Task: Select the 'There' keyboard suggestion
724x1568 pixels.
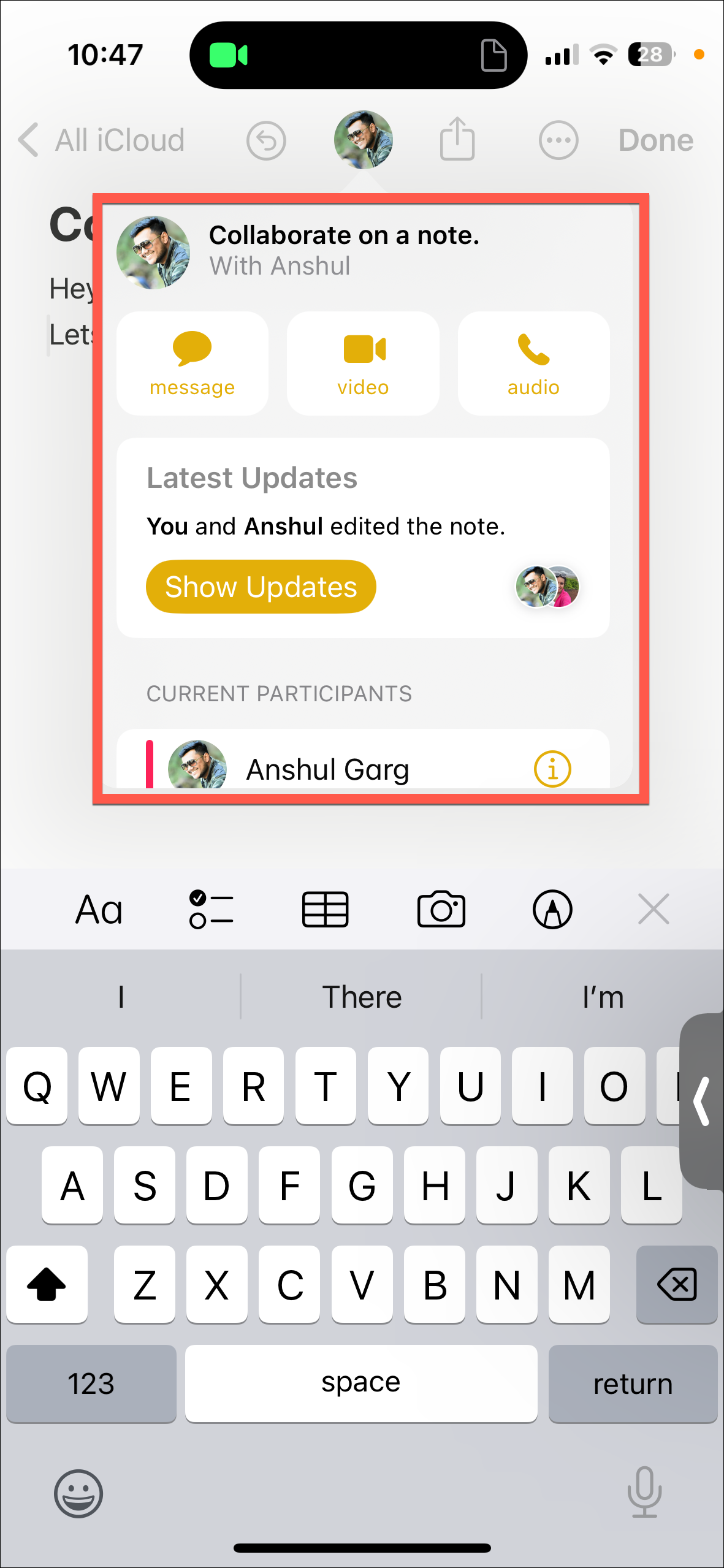Action: click(362, 997)
